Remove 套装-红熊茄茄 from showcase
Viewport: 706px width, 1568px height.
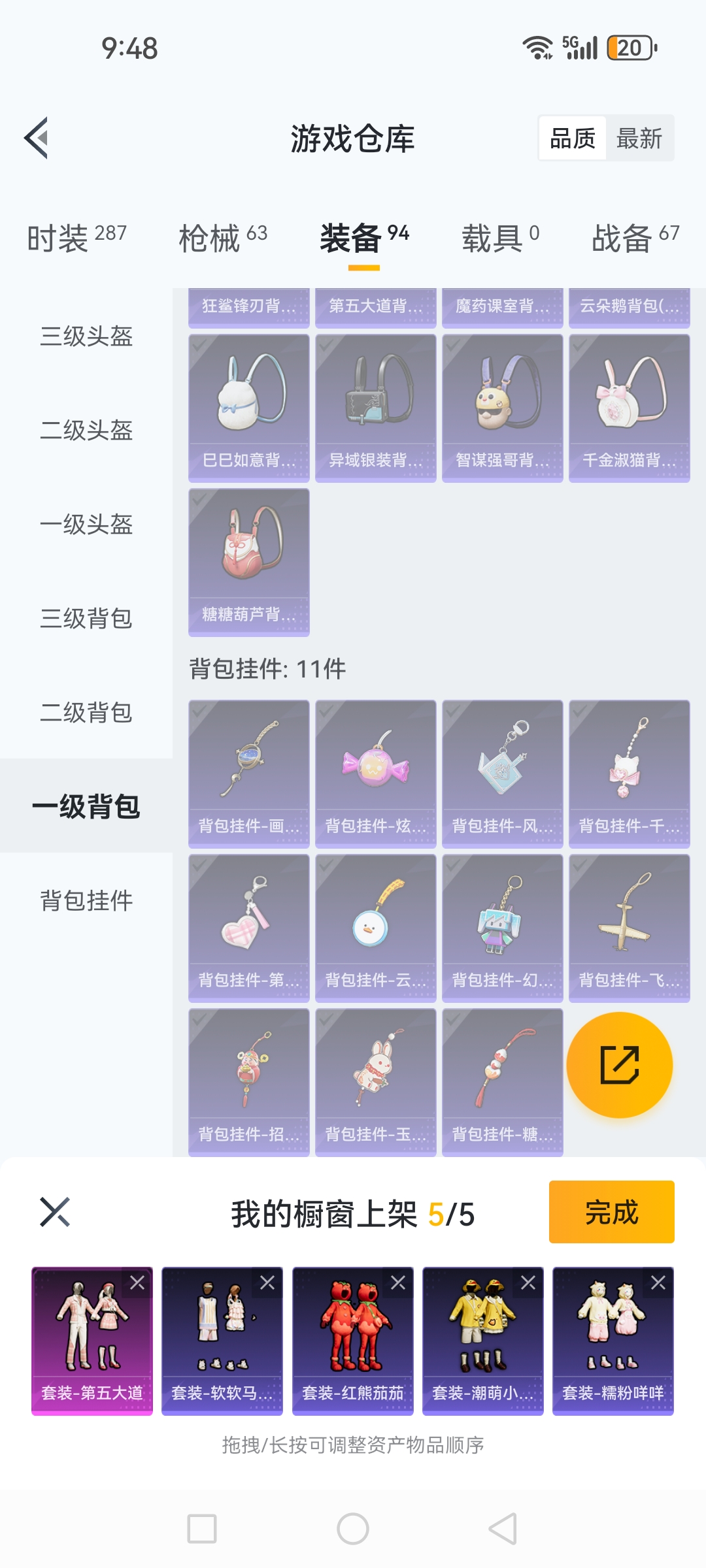(398, 1282)
